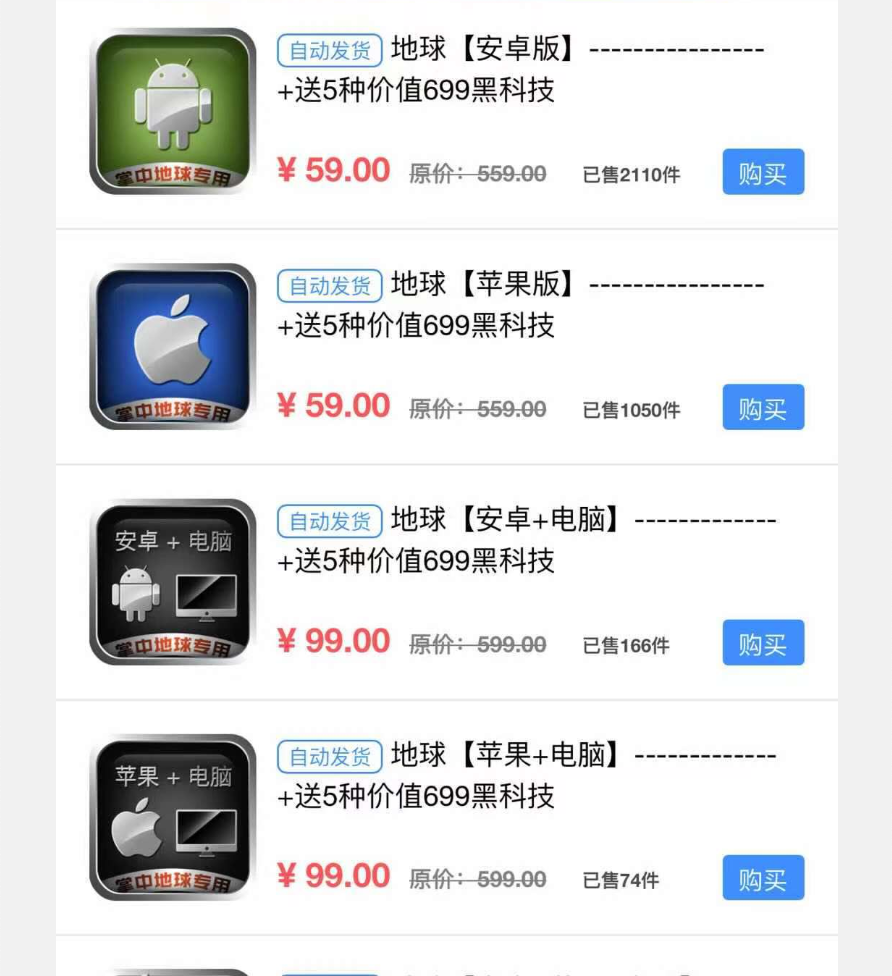Tap 购买 for 地球【安卓+电脑】
Screen dimensions: 892x976
click(x=763, y=643)
